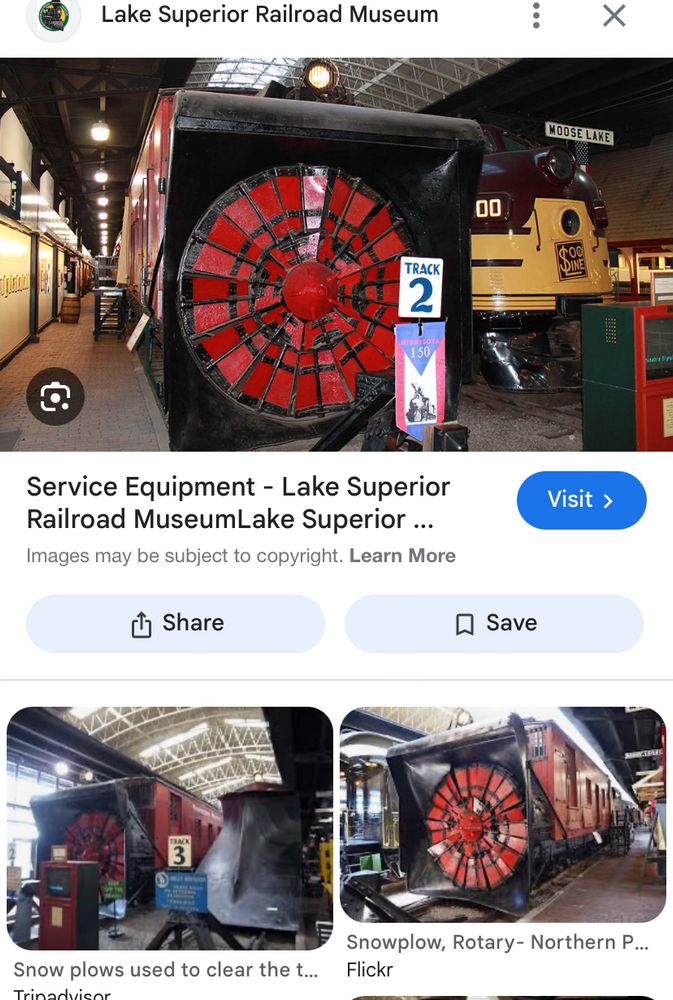Open the Tripadvisor snow plows related image
The height and width of the screenshot is (1000, 673).
tap(170, 829)
